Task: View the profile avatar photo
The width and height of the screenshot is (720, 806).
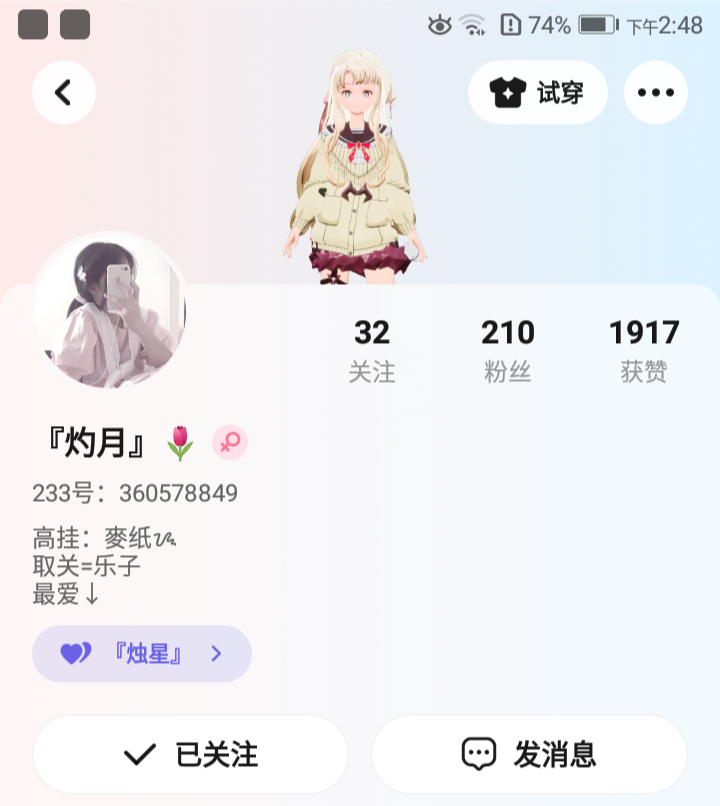Action: pos(110,310)
